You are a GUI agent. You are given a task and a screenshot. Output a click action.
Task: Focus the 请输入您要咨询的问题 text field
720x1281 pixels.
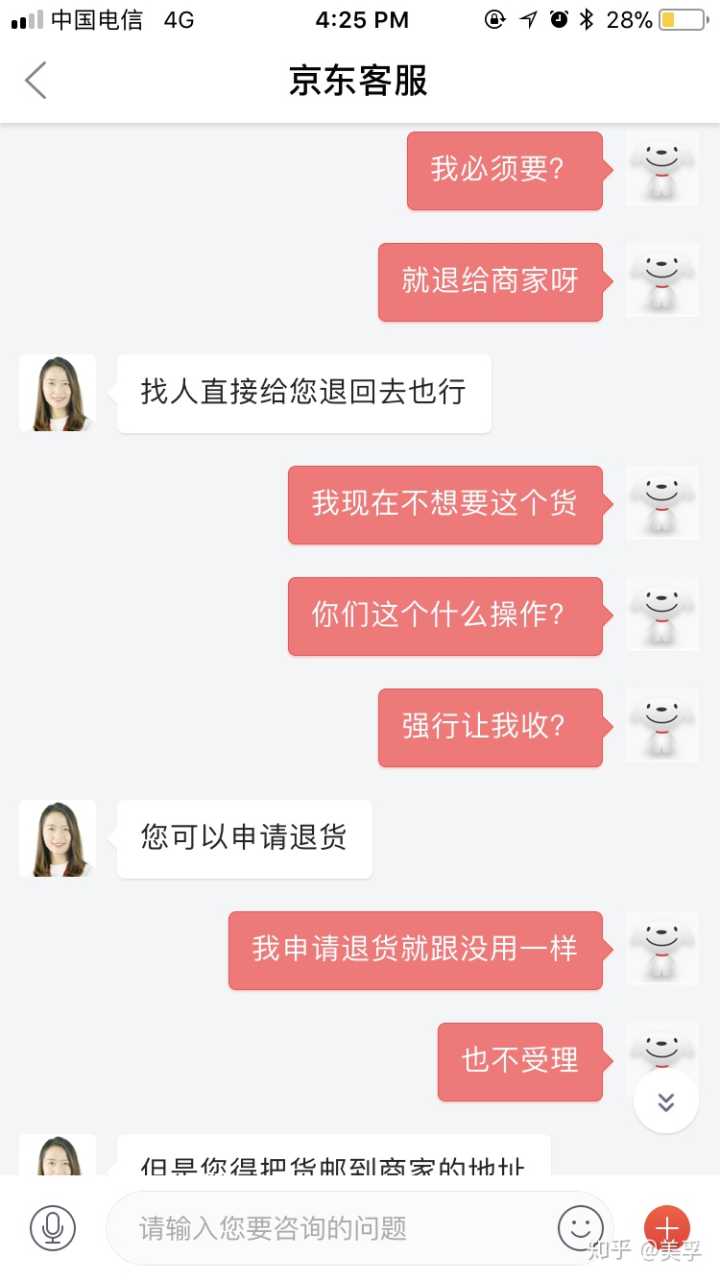click(x=330, y=1228)
